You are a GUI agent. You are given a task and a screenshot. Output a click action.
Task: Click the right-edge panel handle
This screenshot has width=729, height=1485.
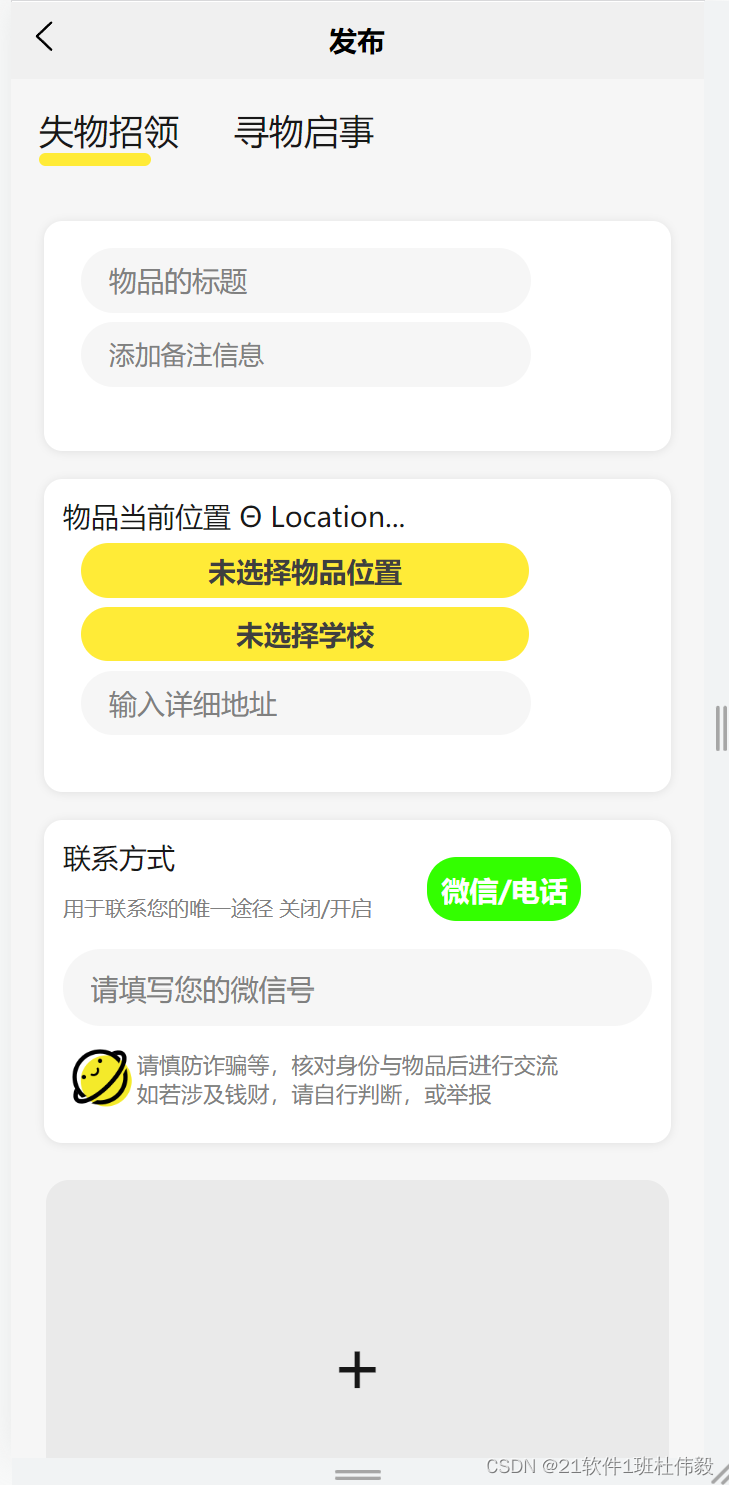tap(720, 728)
